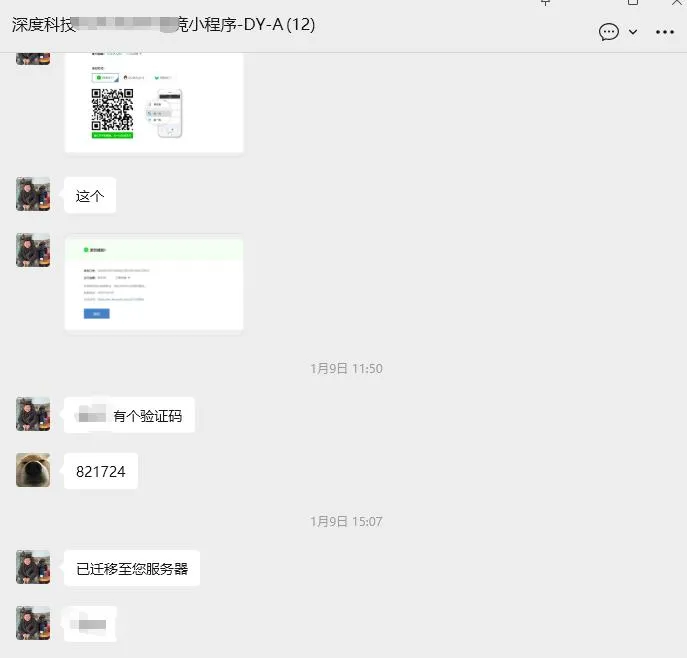The height and width of the screenshot is (658, 687).
Task: Tap the avatar beside 有个验证码 message
Action: tap(33, 414)
